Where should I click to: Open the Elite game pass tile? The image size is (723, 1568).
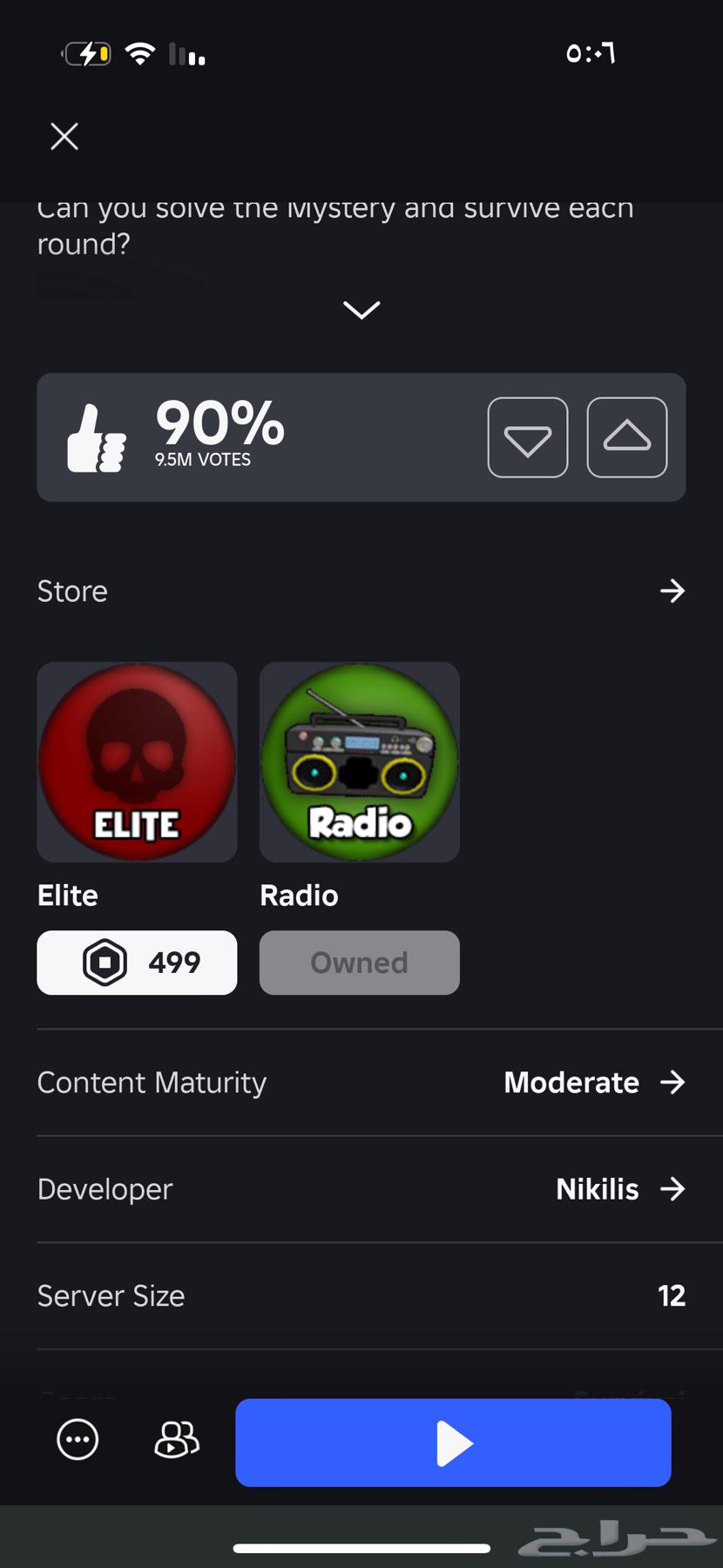tap(137, 762)
